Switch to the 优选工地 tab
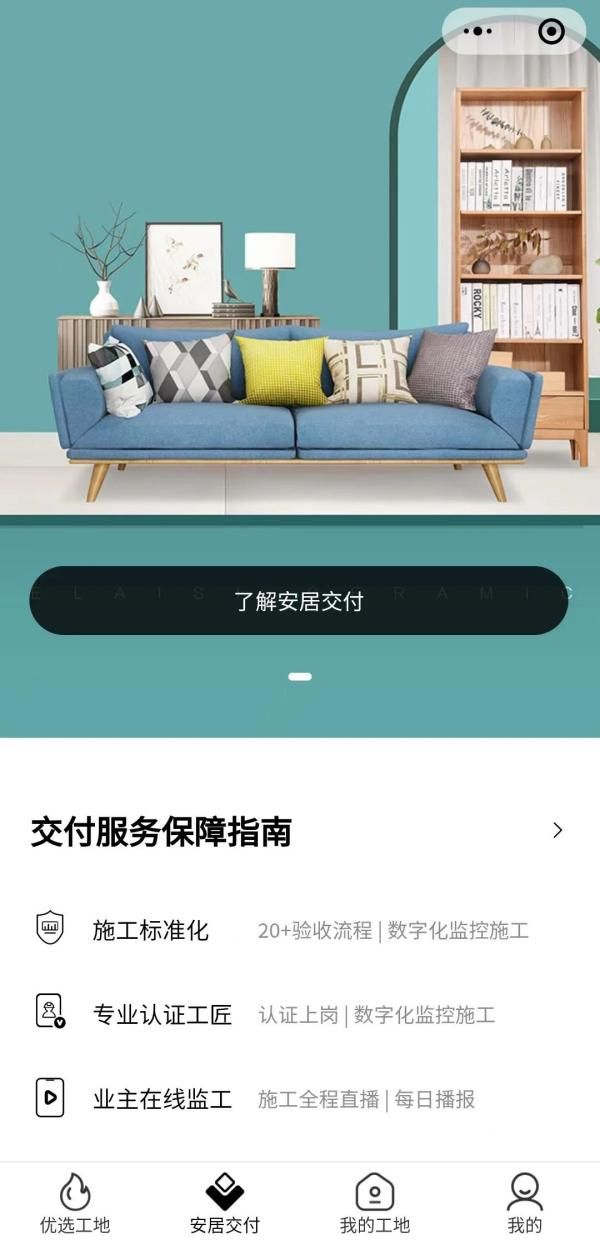This screenshot has width=600, height=1245. pos(75,1203)
